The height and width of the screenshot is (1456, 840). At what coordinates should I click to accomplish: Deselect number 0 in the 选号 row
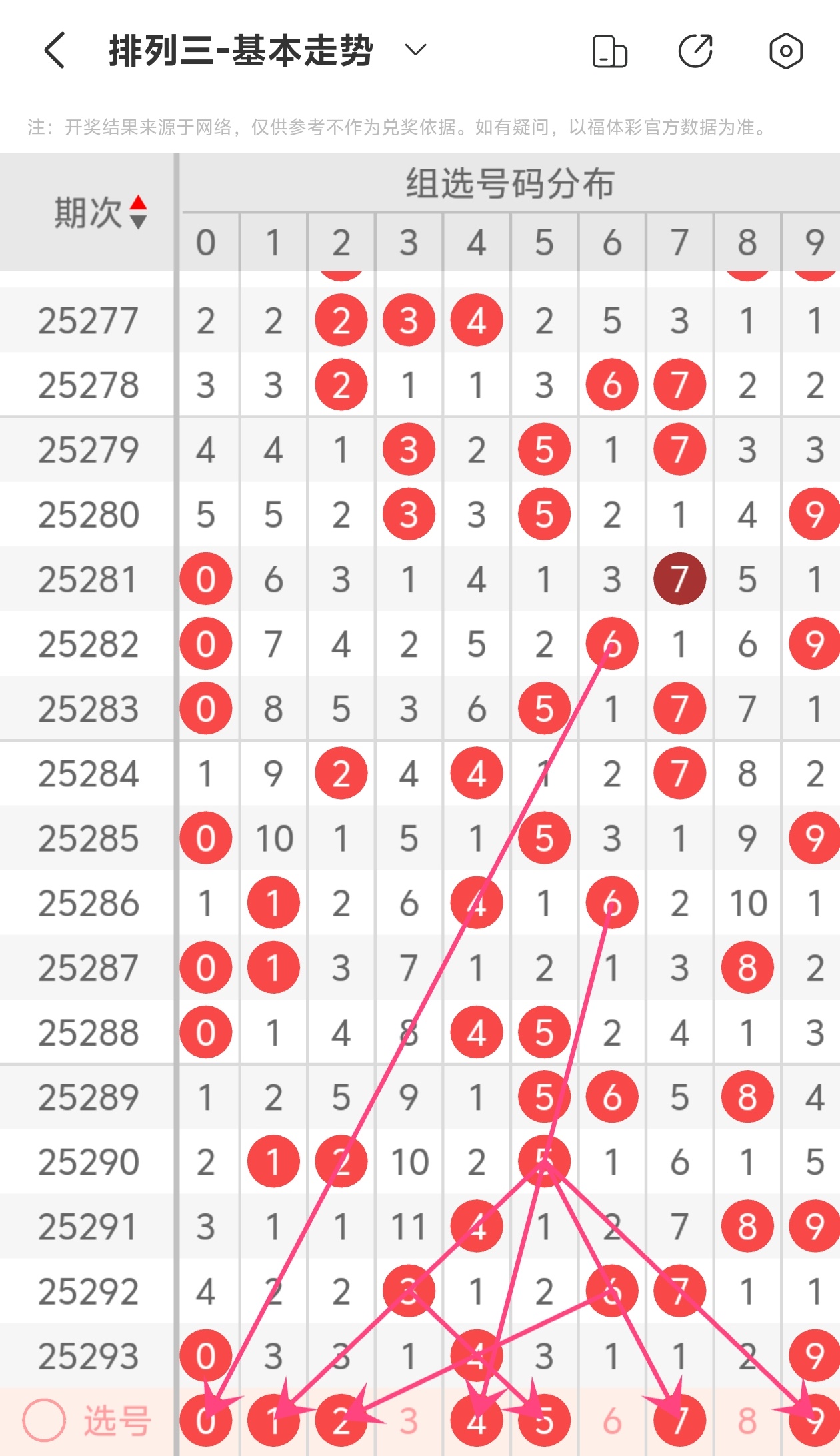click(x=205, y=1421)
